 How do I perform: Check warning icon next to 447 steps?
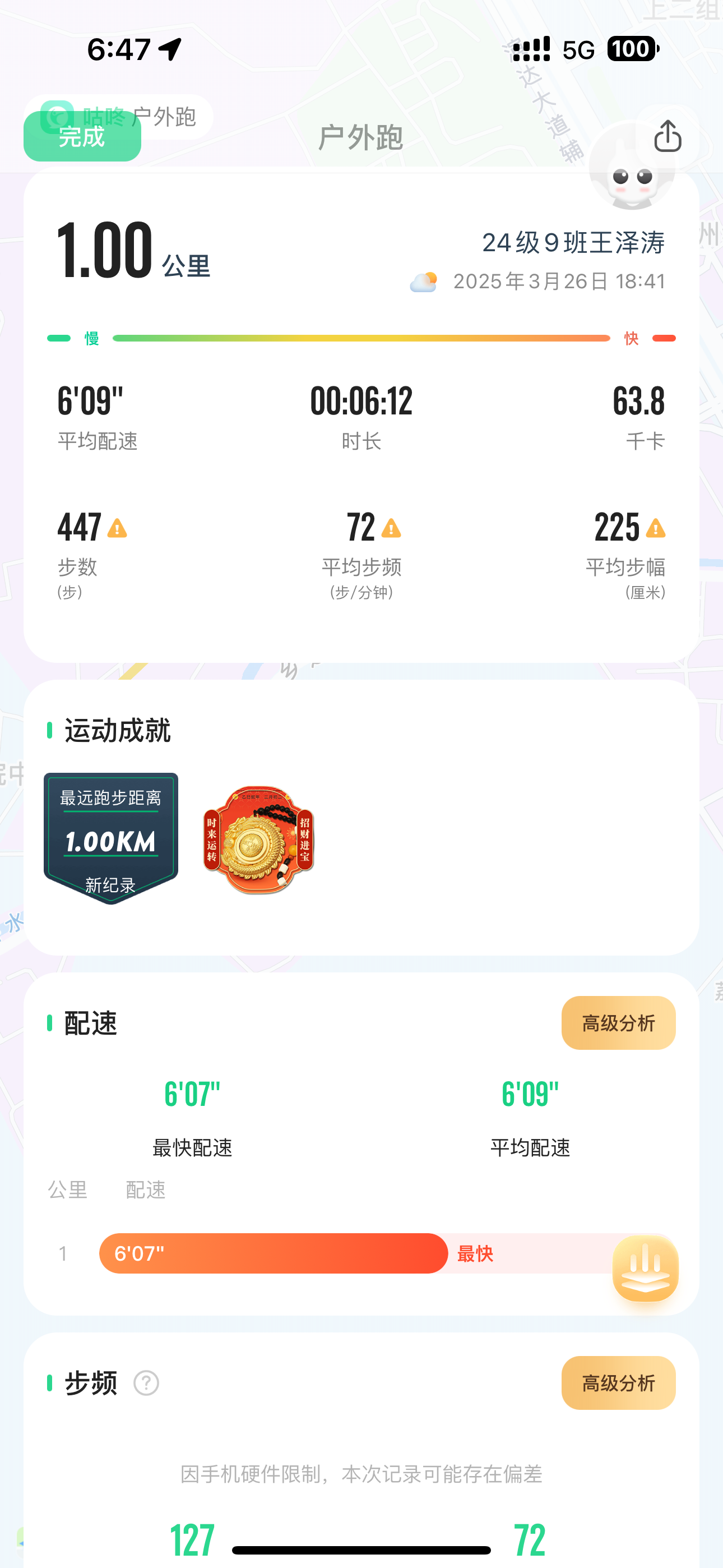(x=117, y=528)
